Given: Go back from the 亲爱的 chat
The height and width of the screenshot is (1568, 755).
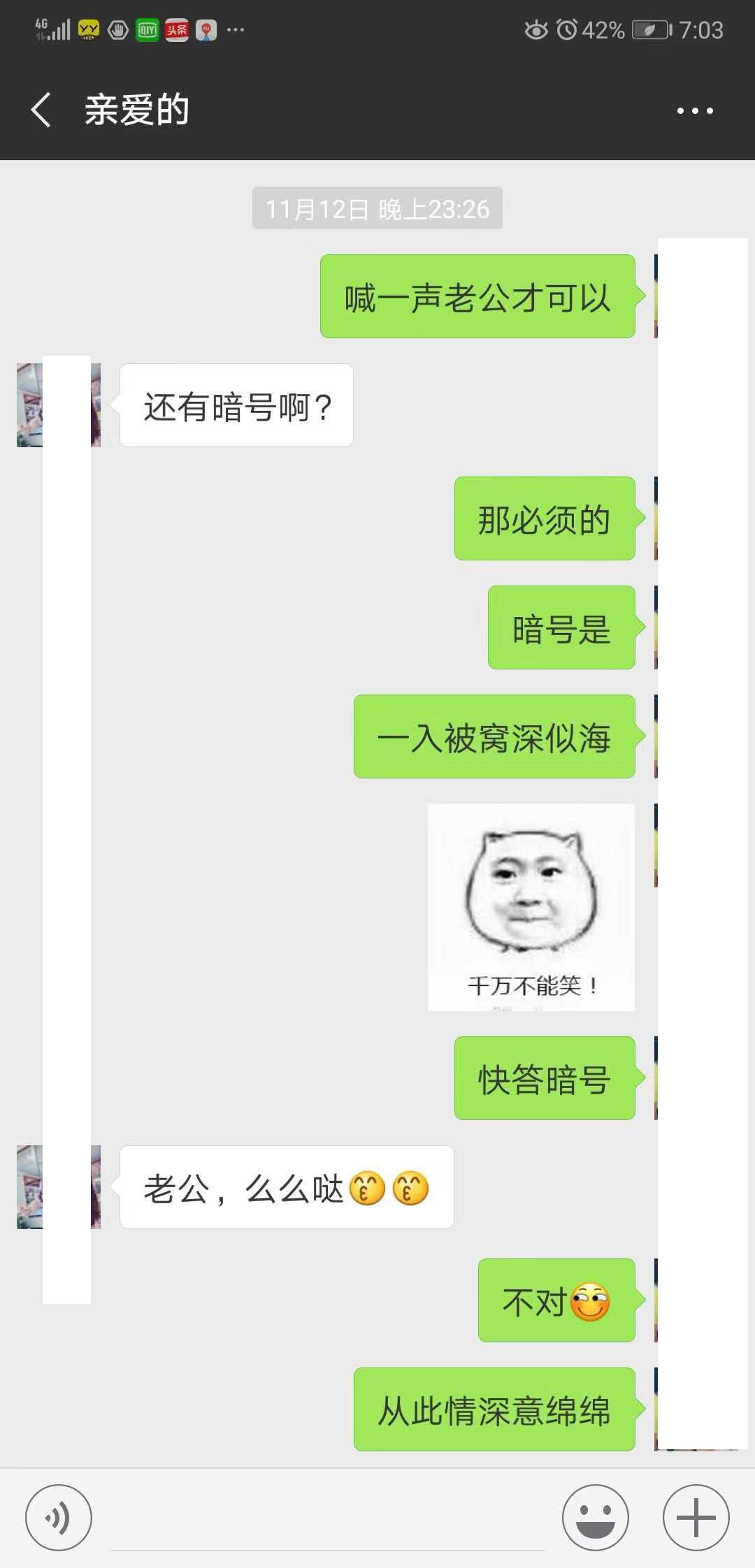Looking at the screenshot, I should 41,110.
